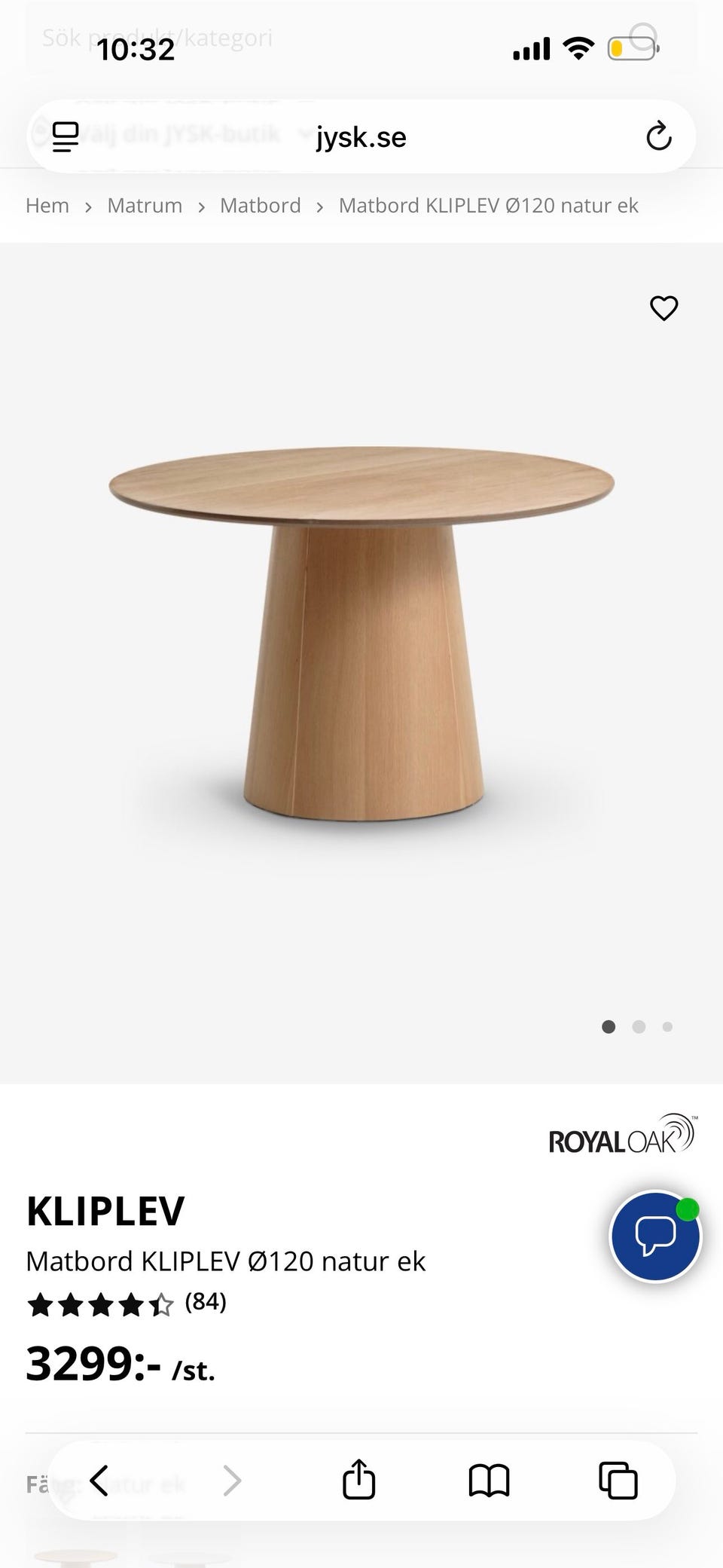This screenshot has height=1568, width=723.
Task: Reload the jysk.se page
Action: [658, 136]
